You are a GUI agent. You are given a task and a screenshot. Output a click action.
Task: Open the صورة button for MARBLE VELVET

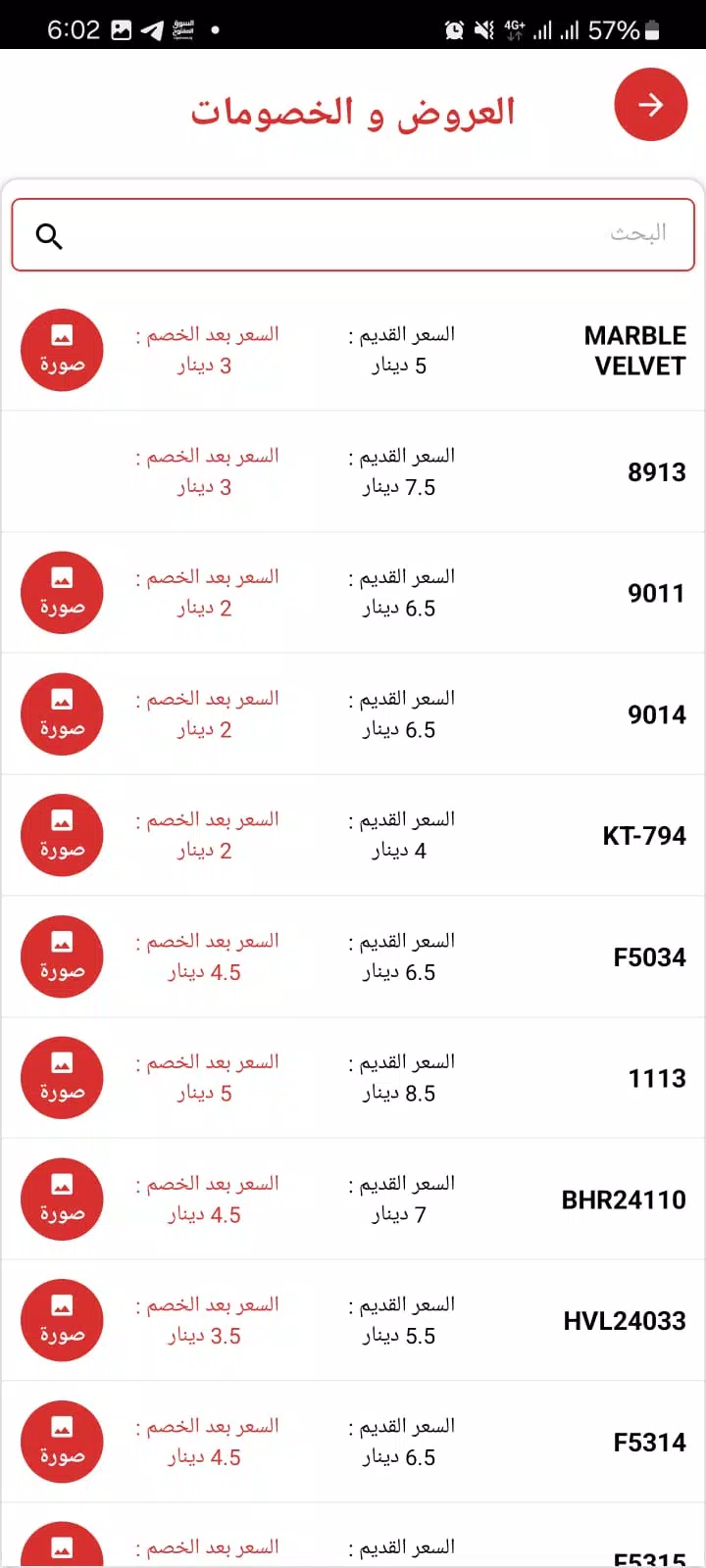click(x=62, y=350)
